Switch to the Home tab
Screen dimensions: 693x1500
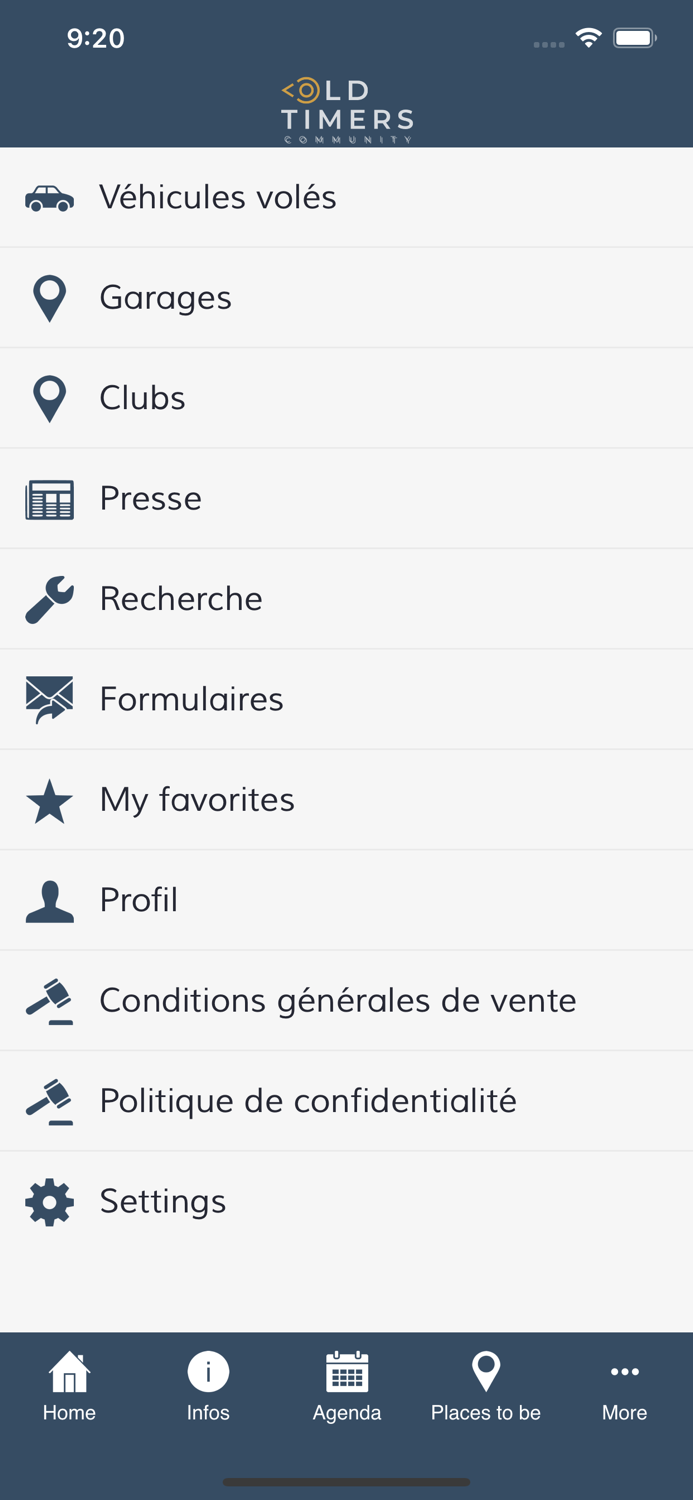(69, 1386)
